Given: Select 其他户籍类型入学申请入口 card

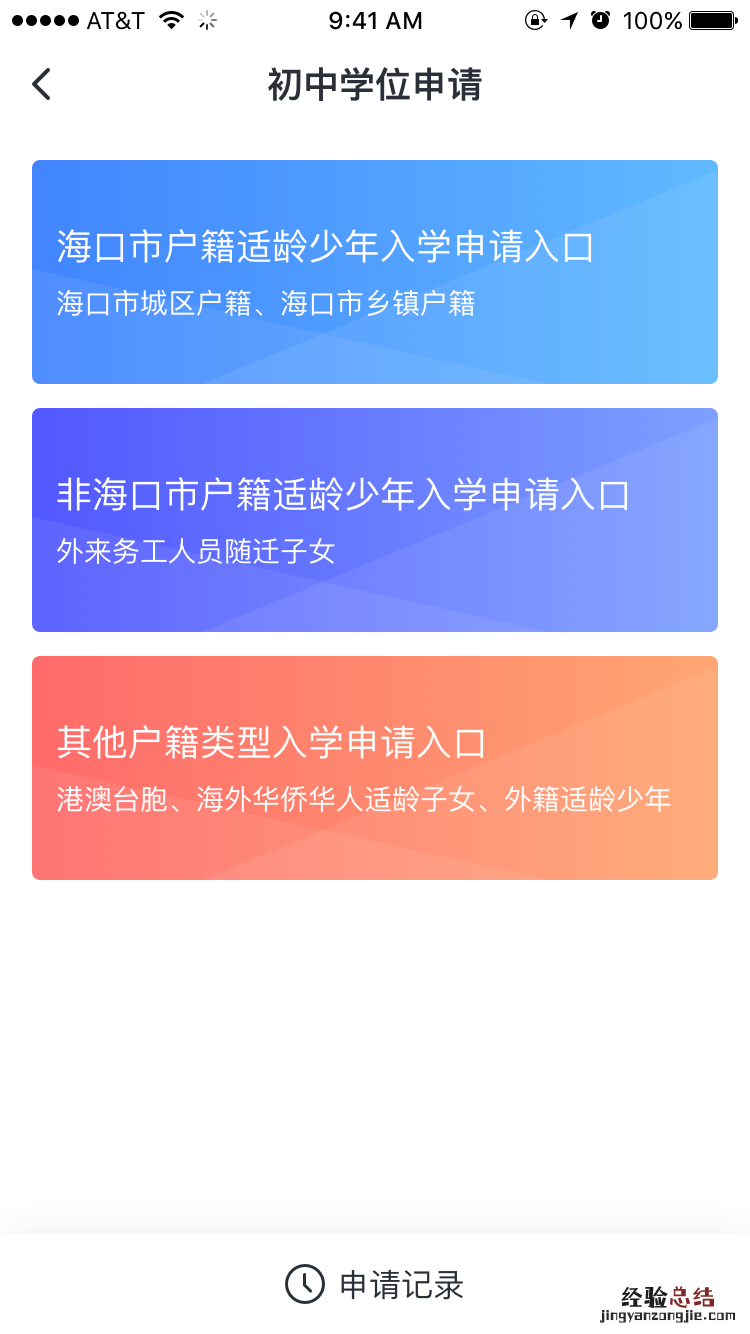Looking at the screenshot, I should 375,768.
